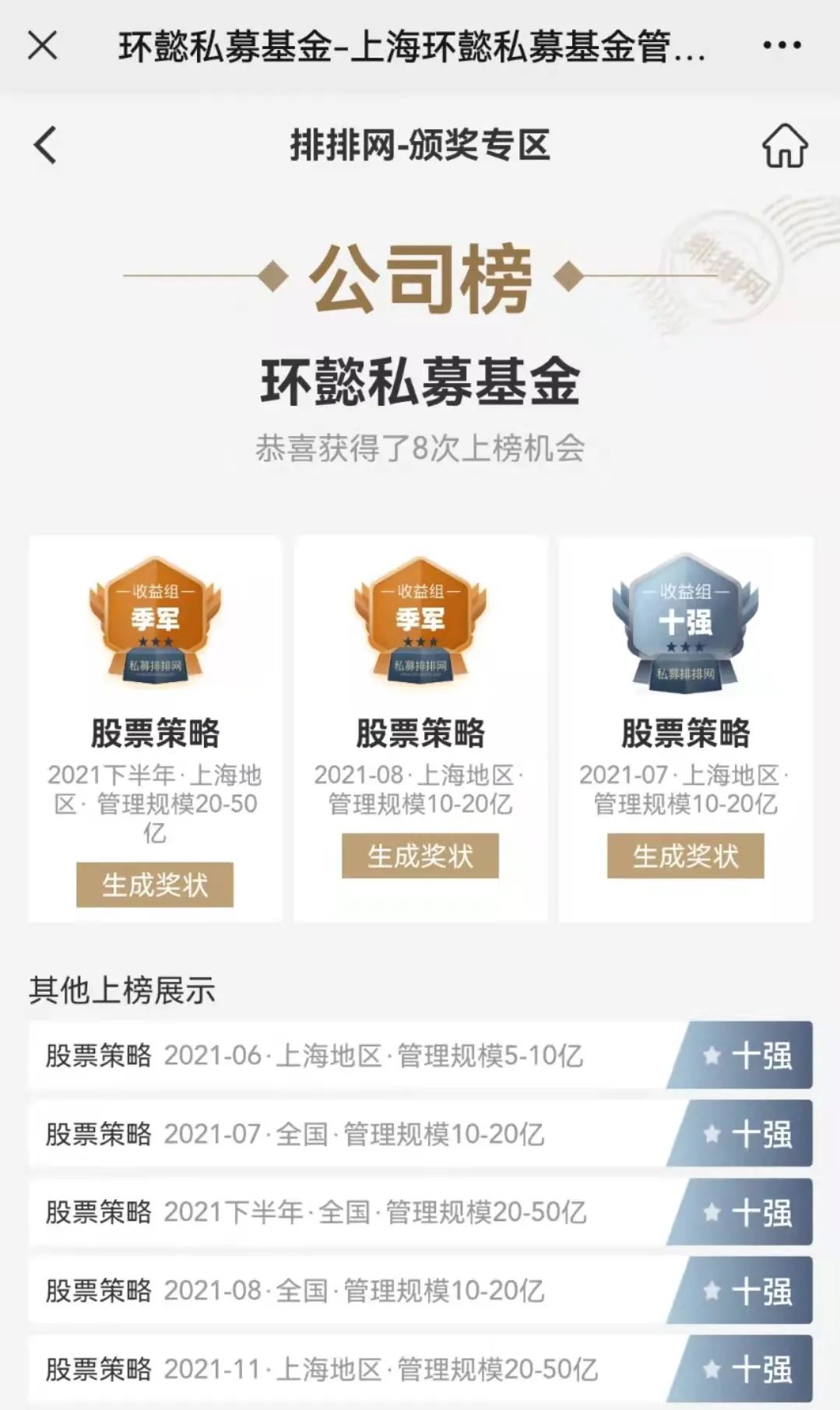Tap 生成奖状 under the 2021-08 季军 card

pos(420,856)
